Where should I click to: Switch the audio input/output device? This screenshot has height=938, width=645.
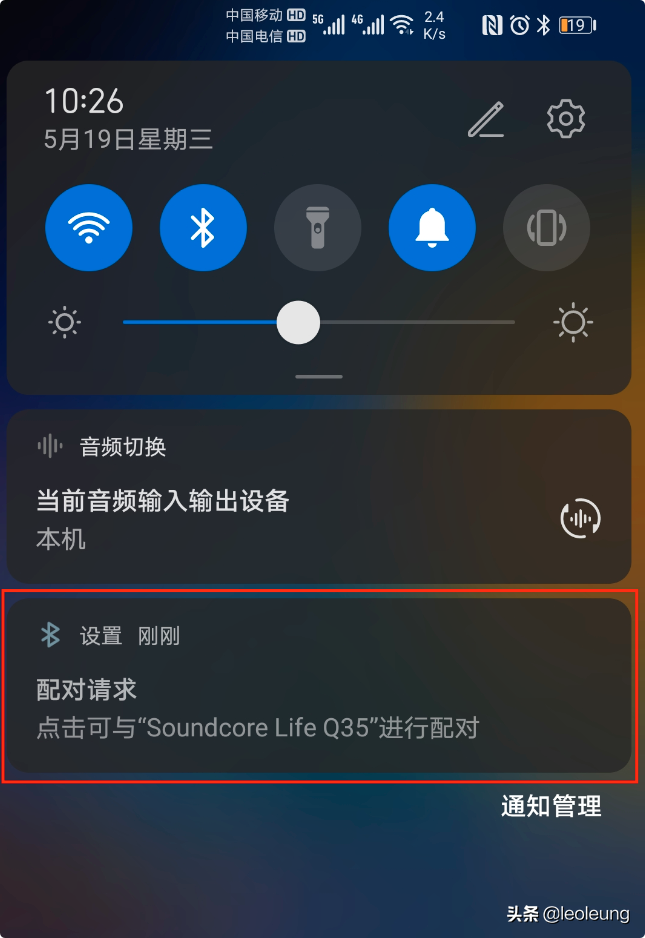580,518
